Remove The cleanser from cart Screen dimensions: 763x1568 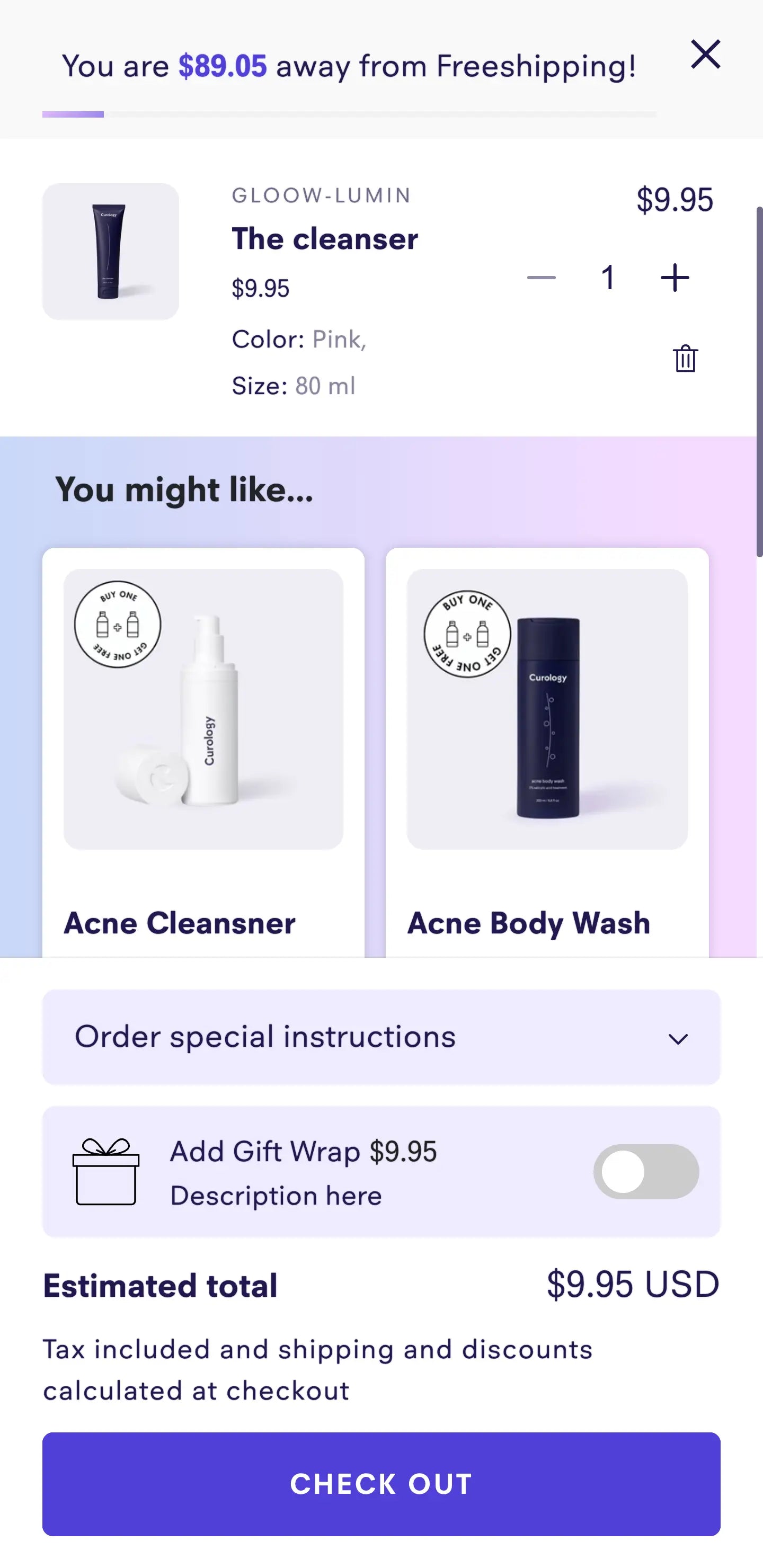685,358
